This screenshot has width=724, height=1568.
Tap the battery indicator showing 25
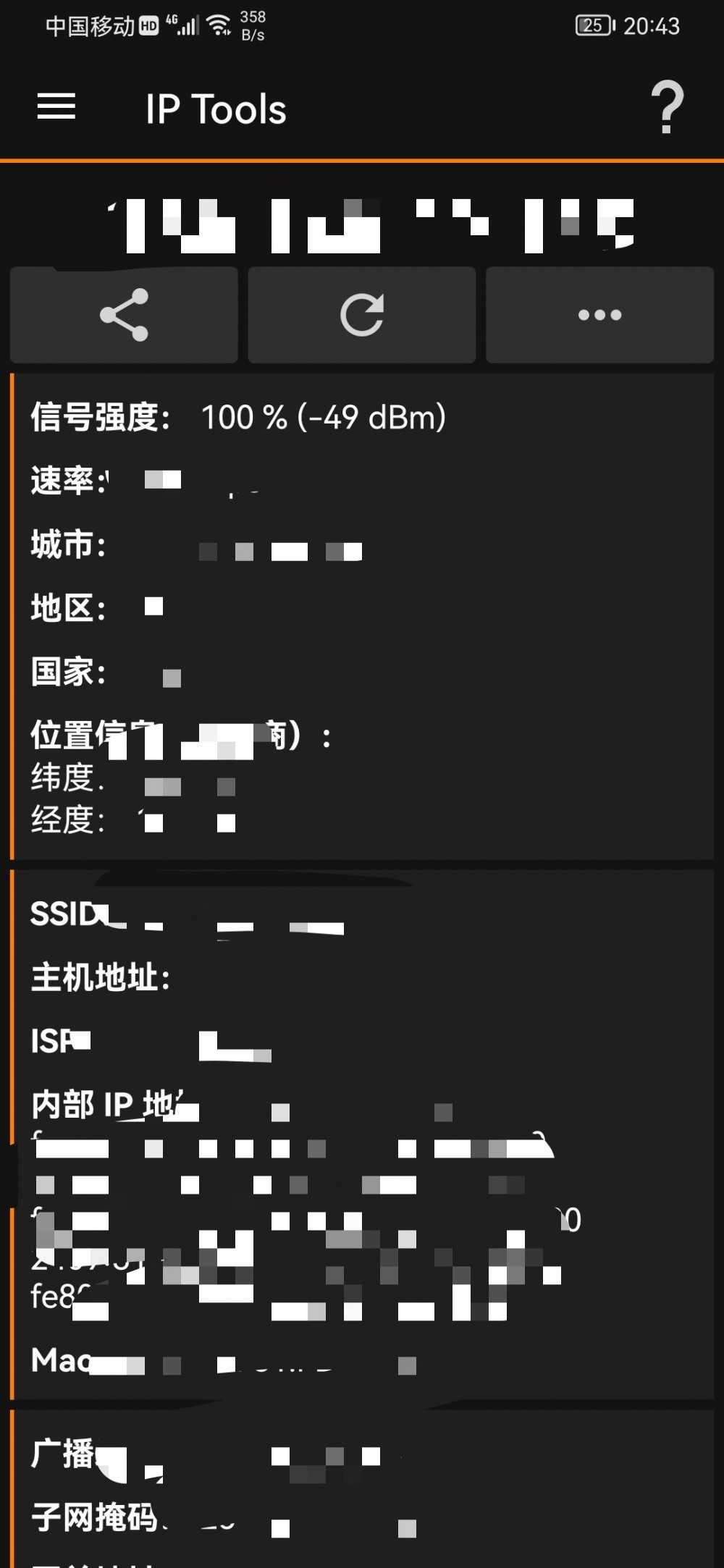point(592,24)
